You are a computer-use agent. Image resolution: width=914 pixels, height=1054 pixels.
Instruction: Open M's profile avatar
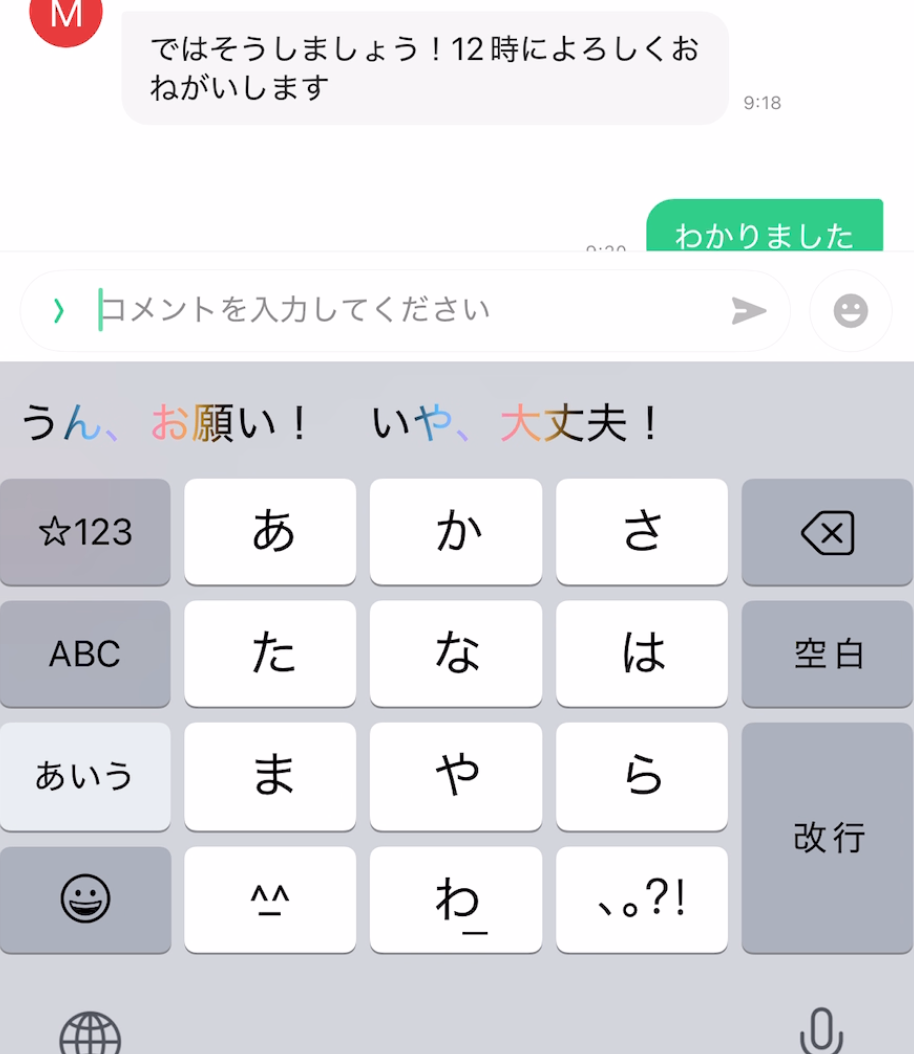tap(67, 18)
